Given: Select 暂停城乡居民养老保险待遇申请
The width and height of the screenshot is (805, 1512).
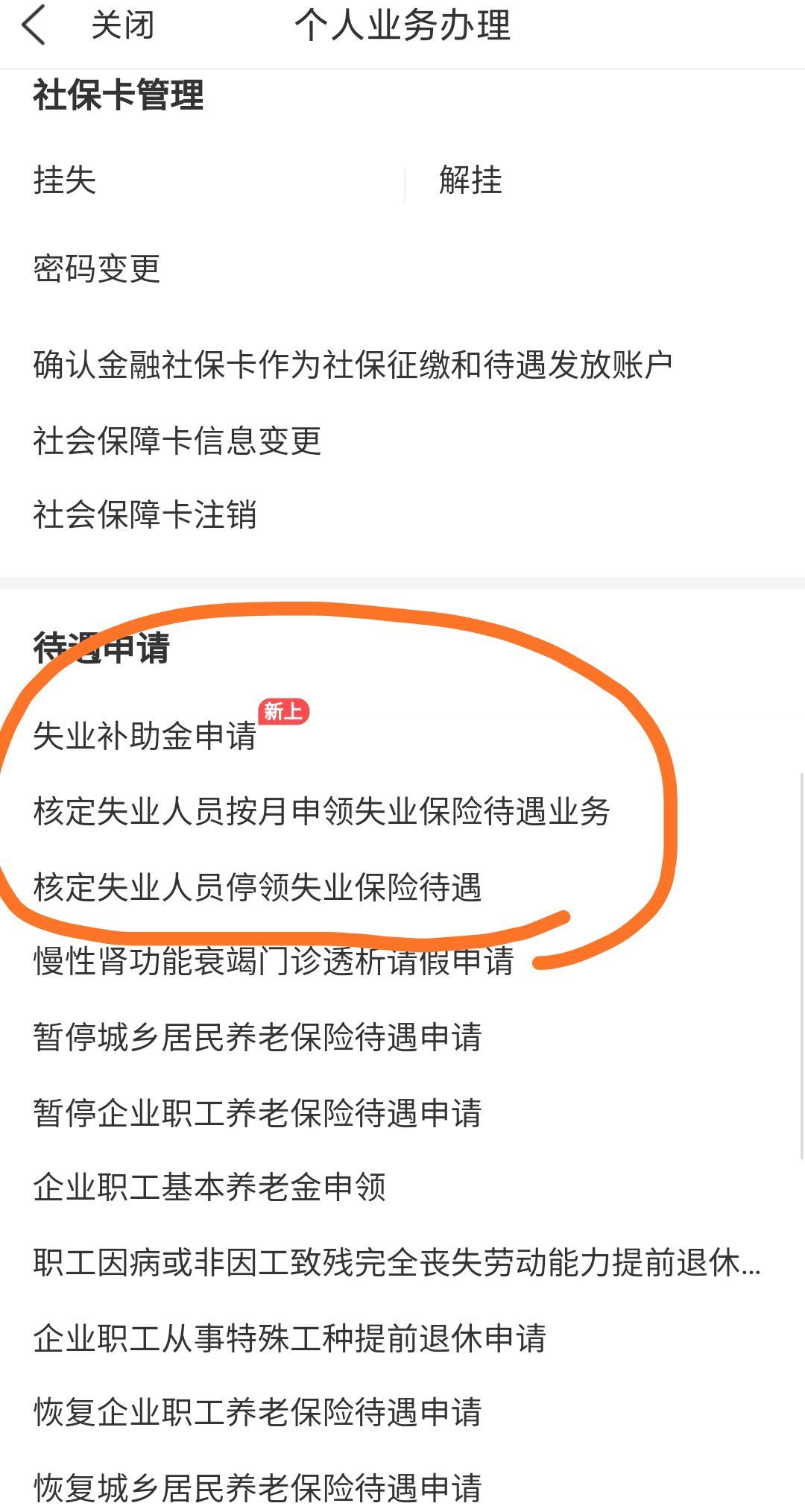Looking at the screenshot, I should point(258,1037).
